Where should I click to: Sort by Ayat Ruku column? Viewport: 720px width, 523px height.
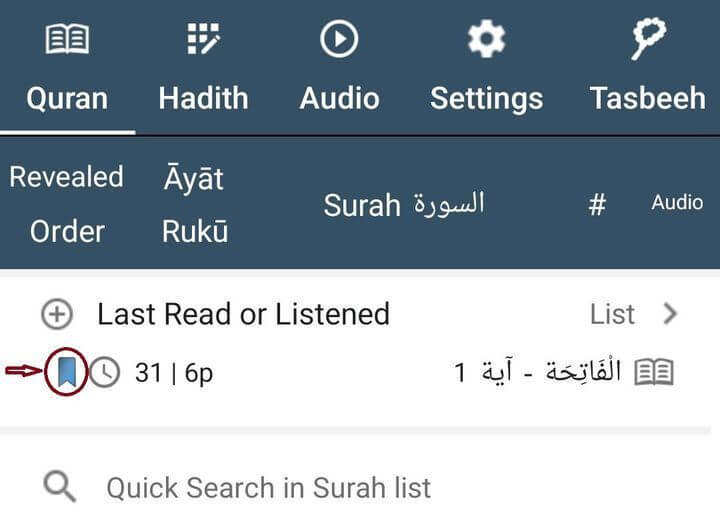point(194,203)
